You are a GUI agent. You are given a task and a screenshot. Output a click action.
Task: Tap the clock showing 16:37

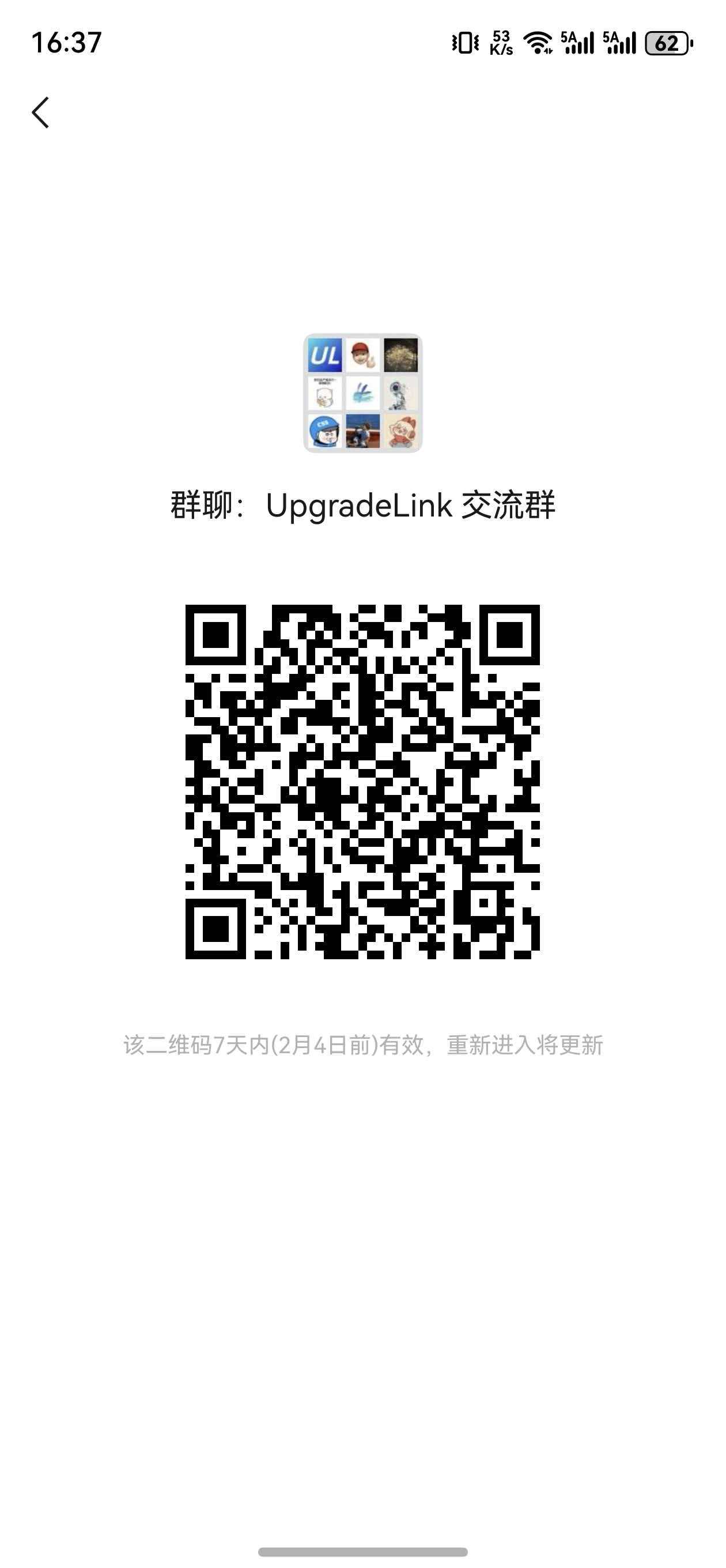[66, 43]
